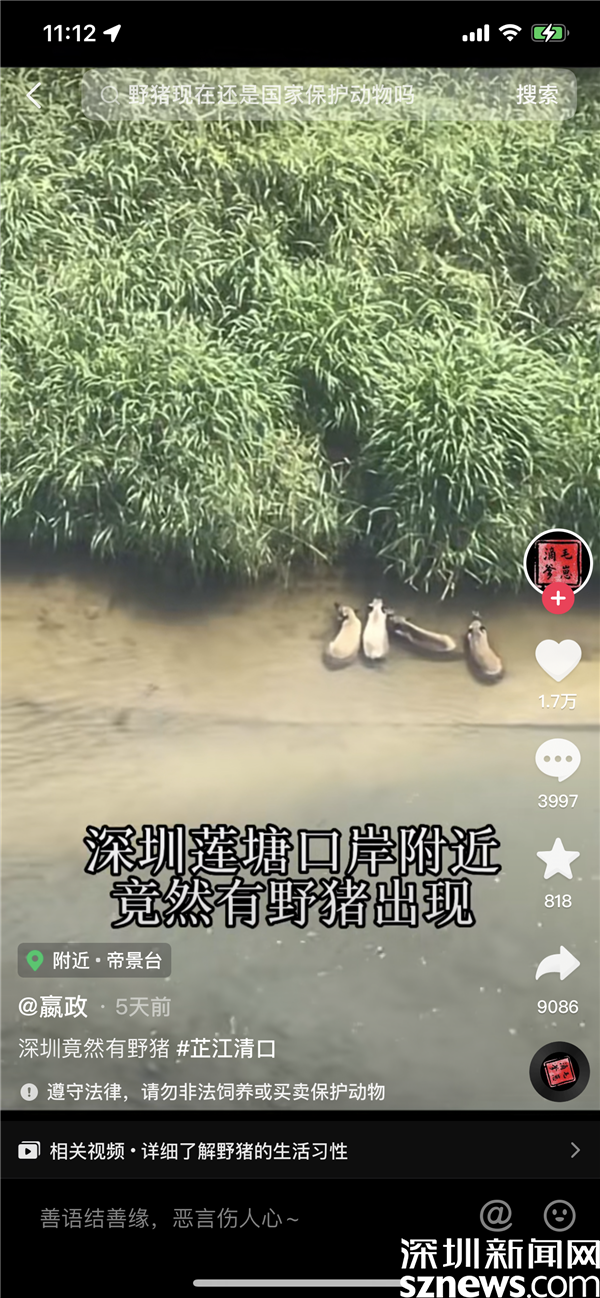Open the emoji picker smiley icon
The height and width of the screenshot is (1298, 600).
coord(559,1216)
